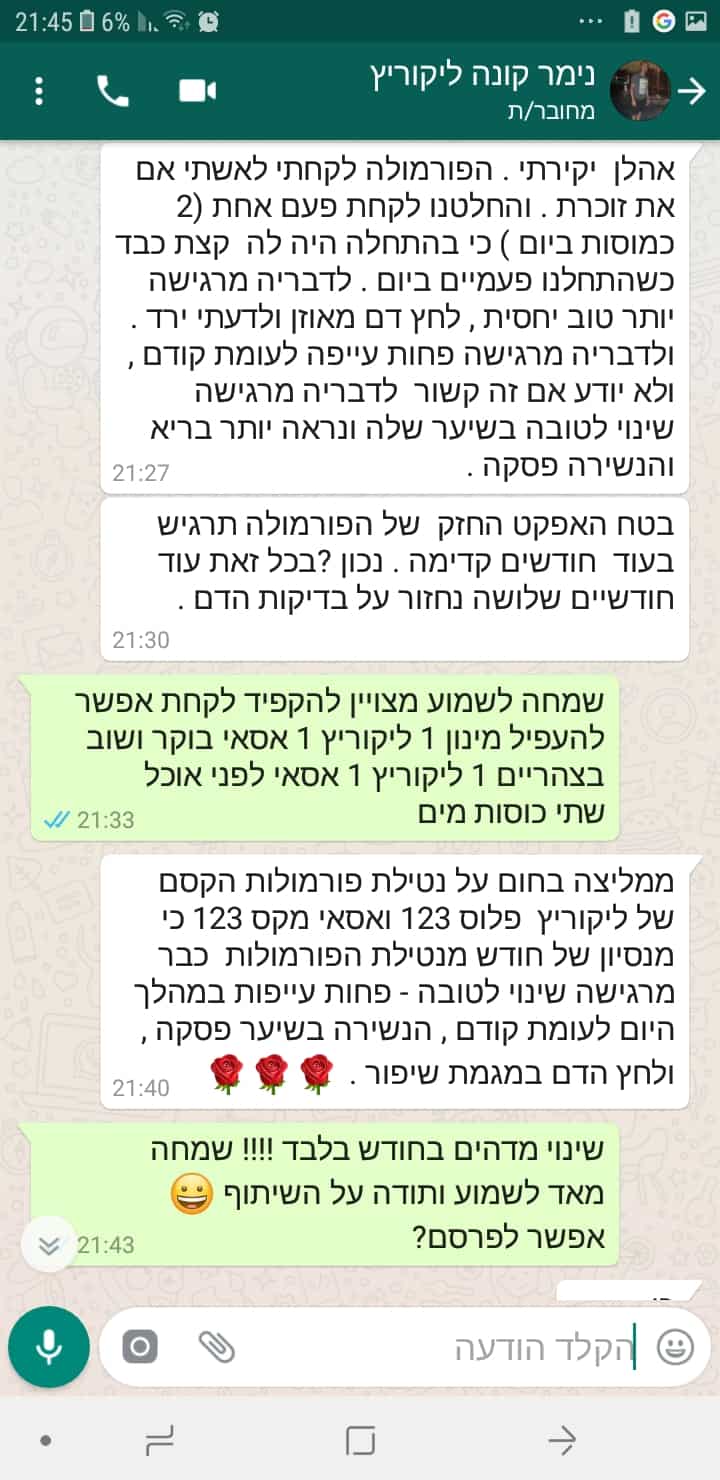Screen dimensions: 720x1480
Task: Open the contact's profile photo
Action: 639,91
